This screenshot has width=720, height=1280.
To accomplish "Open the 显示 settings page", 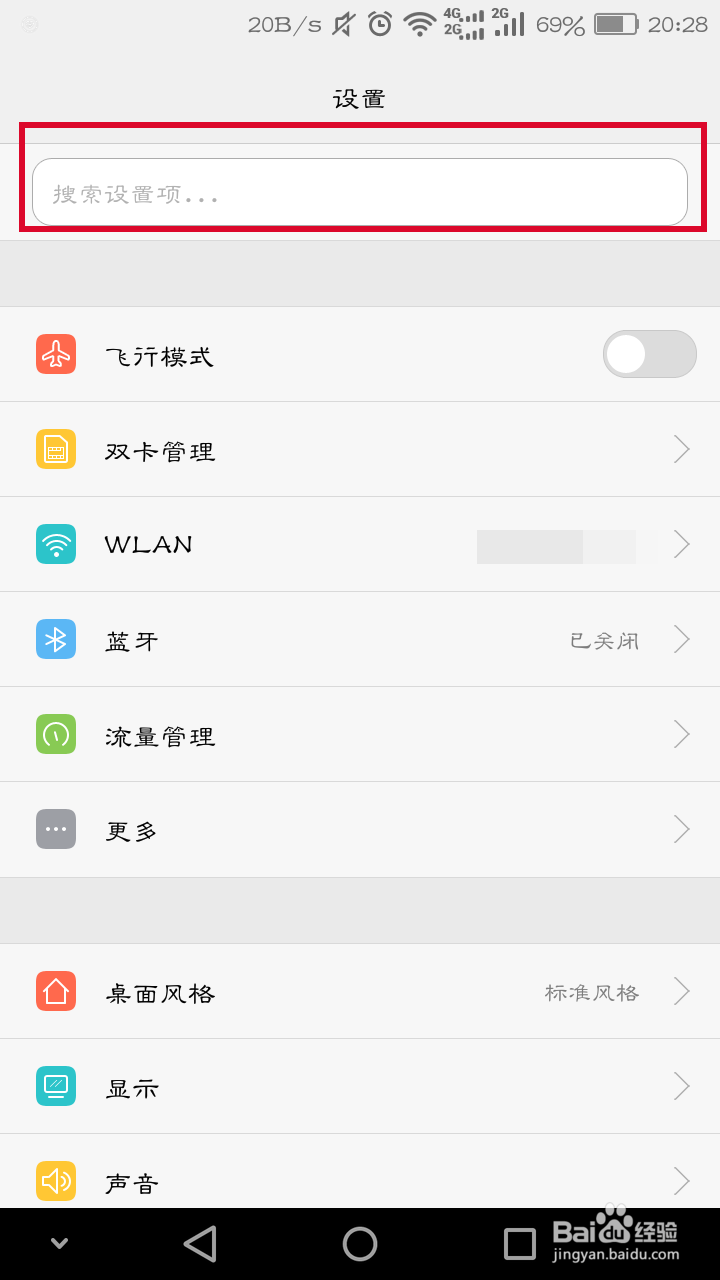I will (683, 1086).
